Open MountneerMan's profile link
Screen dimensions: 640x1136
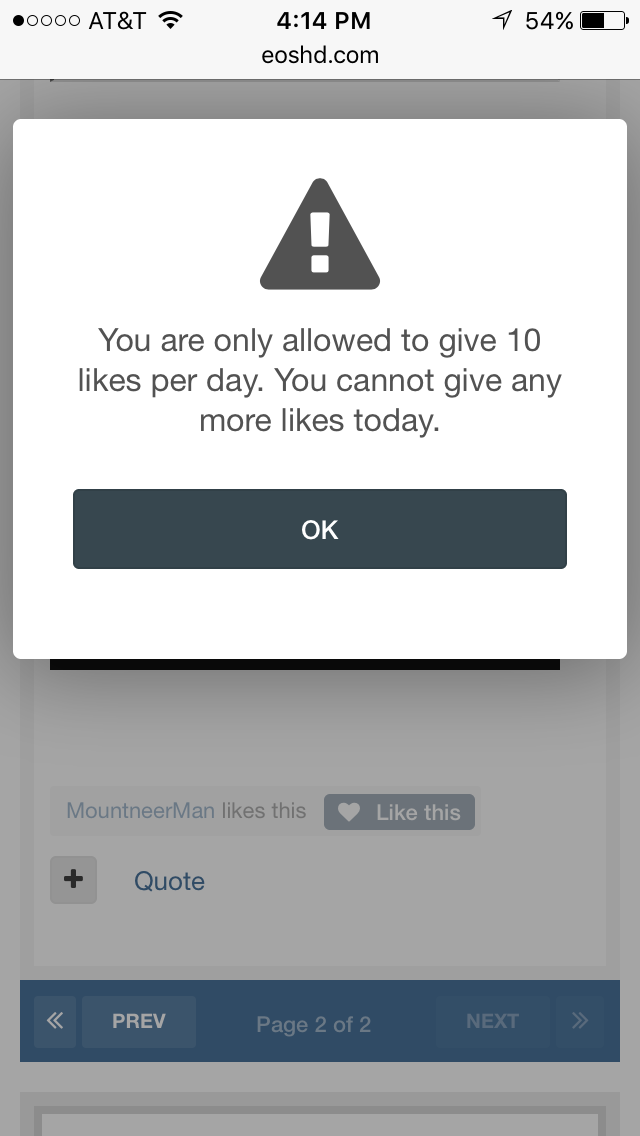141,811
